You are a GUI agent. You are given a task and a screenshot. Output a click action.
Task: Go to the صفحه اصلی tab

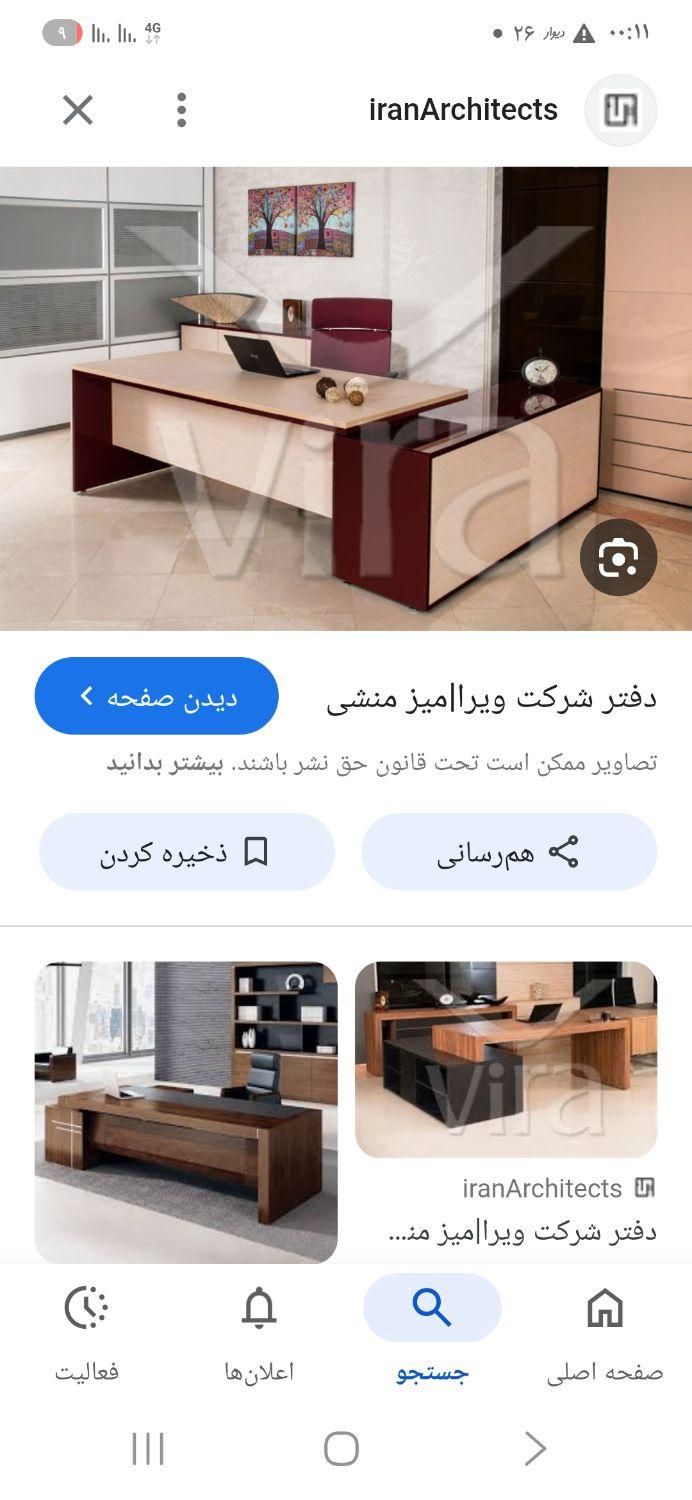604,1330
